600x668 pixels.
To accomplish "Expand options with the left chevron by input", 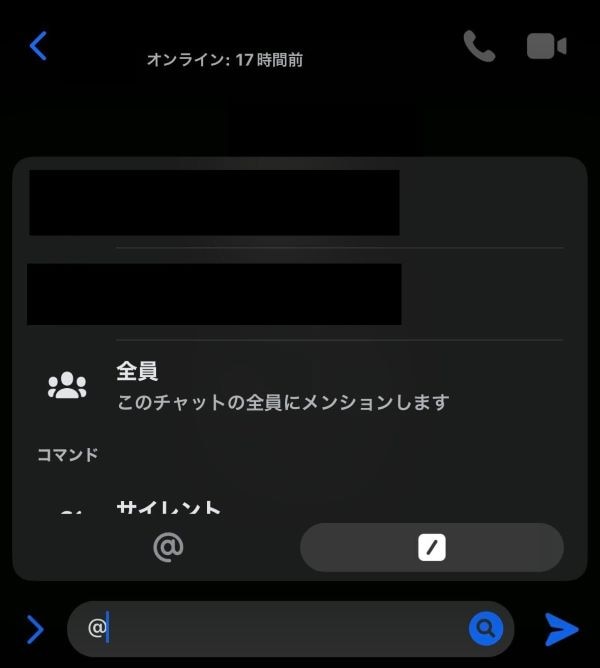I will 35,629.
